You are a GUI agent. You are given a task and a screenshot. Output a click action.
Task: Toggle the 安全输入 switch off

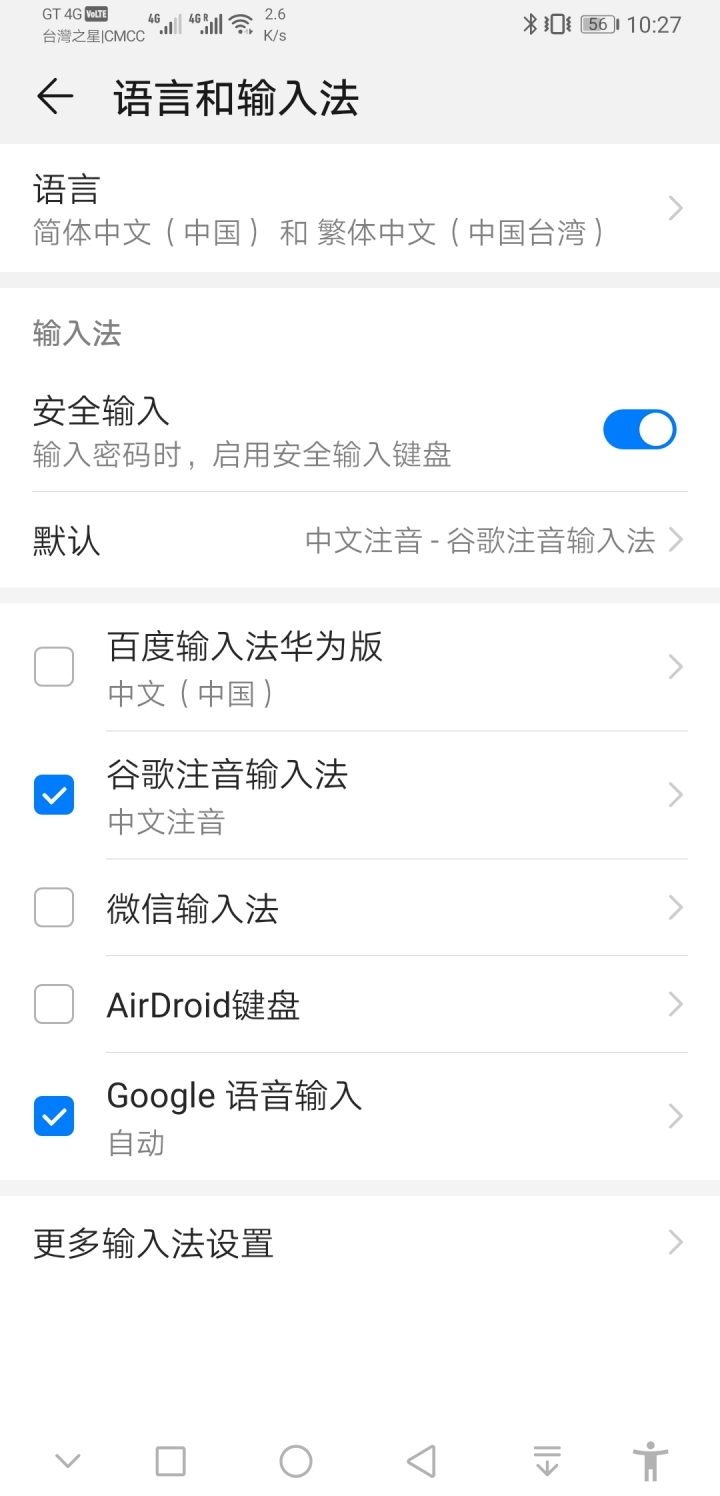pyautogui.click(x=639, y=430)
